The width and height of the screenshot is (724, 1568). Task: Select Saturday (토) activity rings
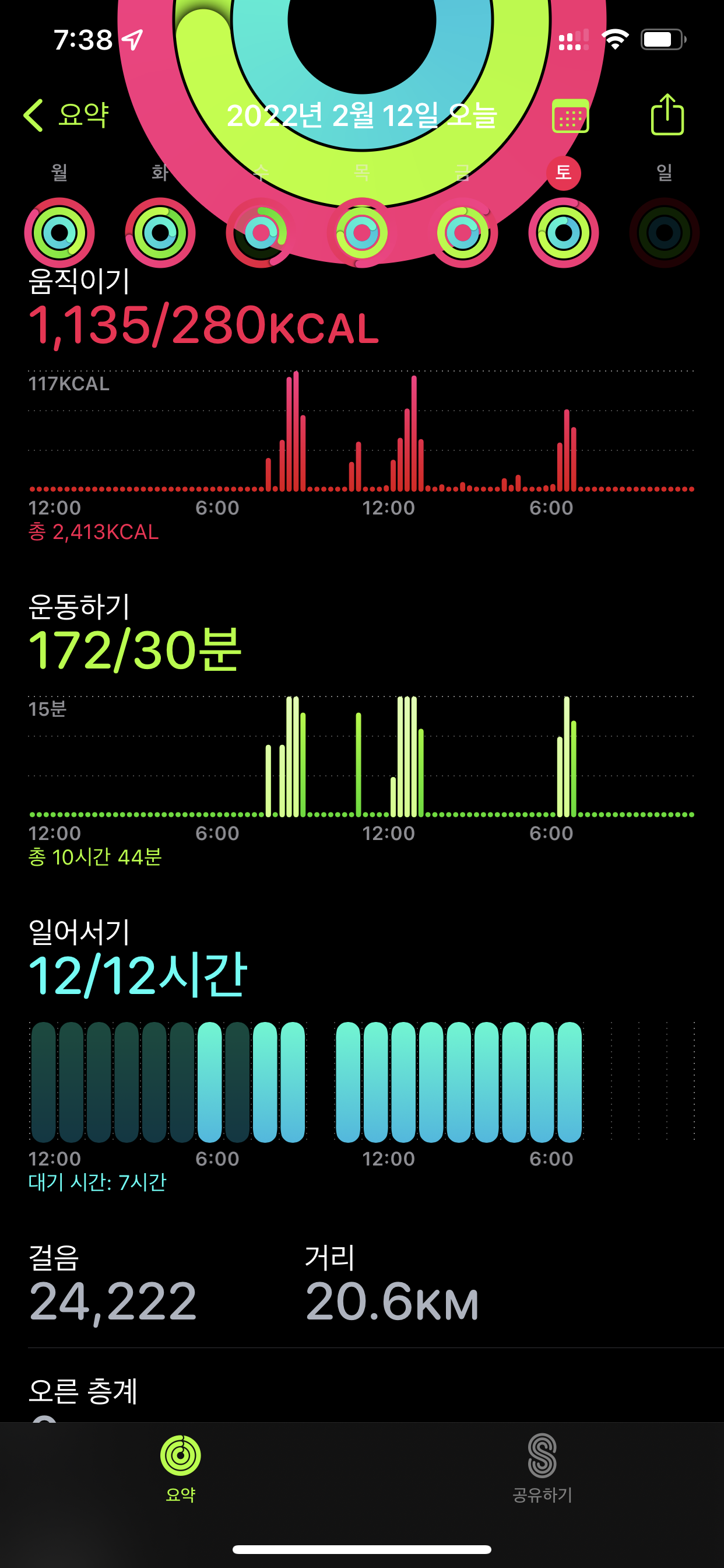[x=563, y=233]
